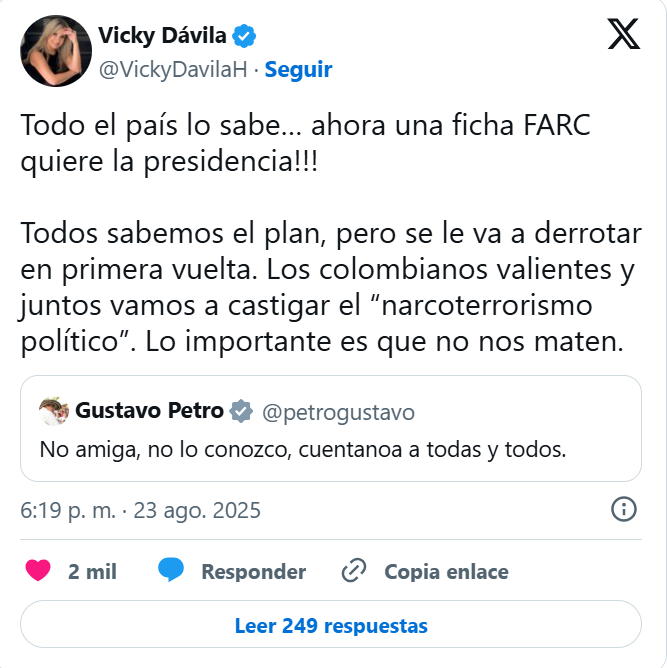Open the X logo link
The height and width of the screenshot is (668, 667).
tap(624, 36)
